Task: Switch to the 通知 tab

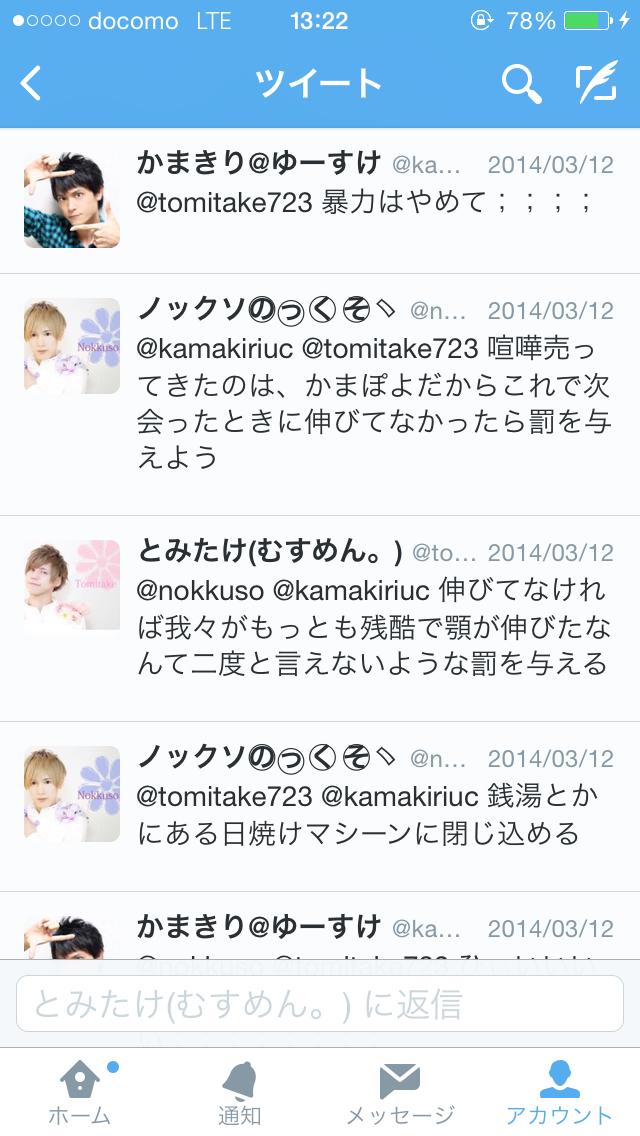Action: [x=240, y=1093]
